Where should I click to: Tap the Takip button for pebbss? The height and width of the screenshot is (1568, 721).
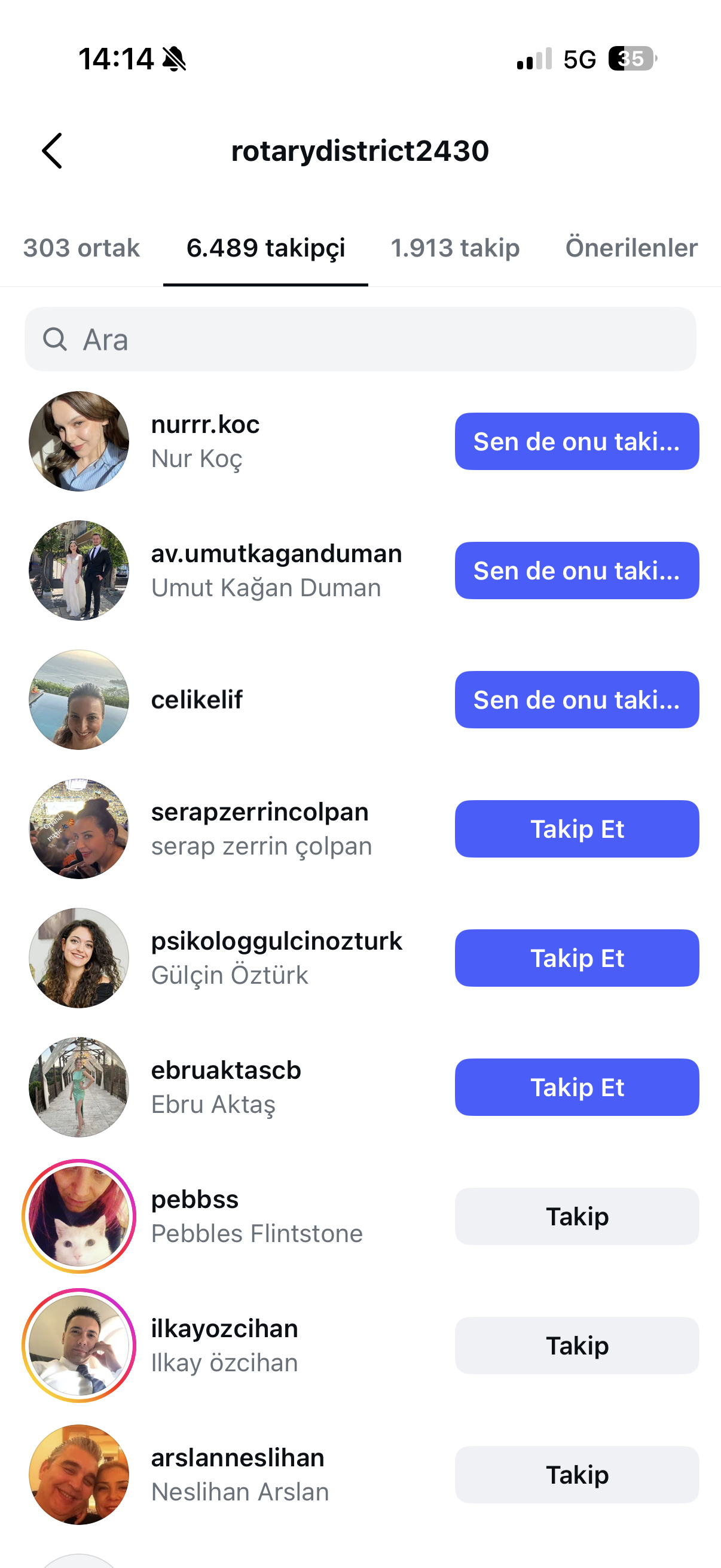tap(576, 1216)
